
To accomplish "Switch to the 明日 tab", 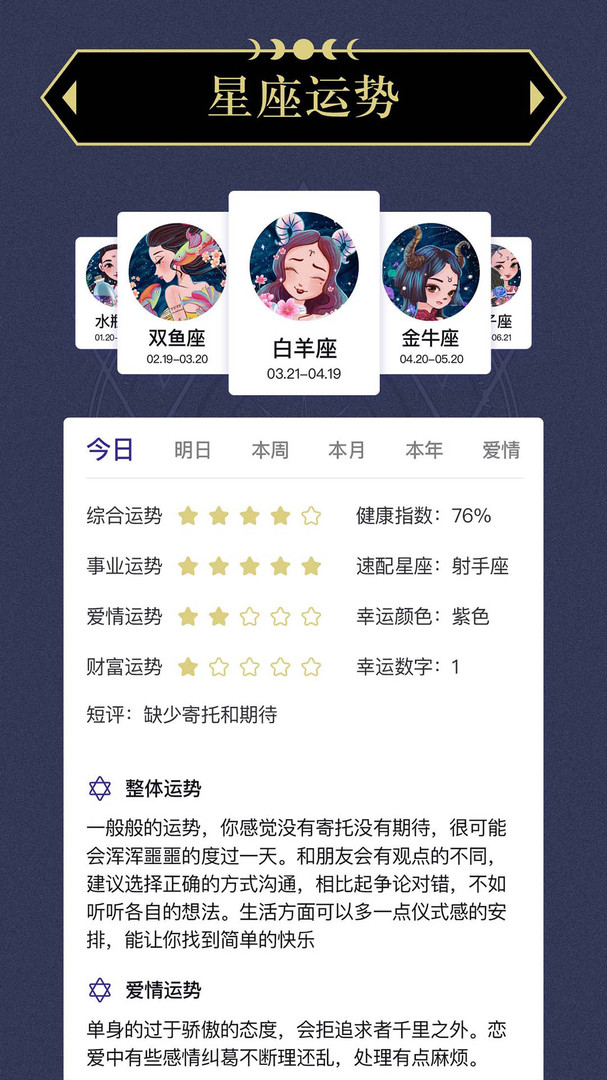I will [x=192, y=450].
